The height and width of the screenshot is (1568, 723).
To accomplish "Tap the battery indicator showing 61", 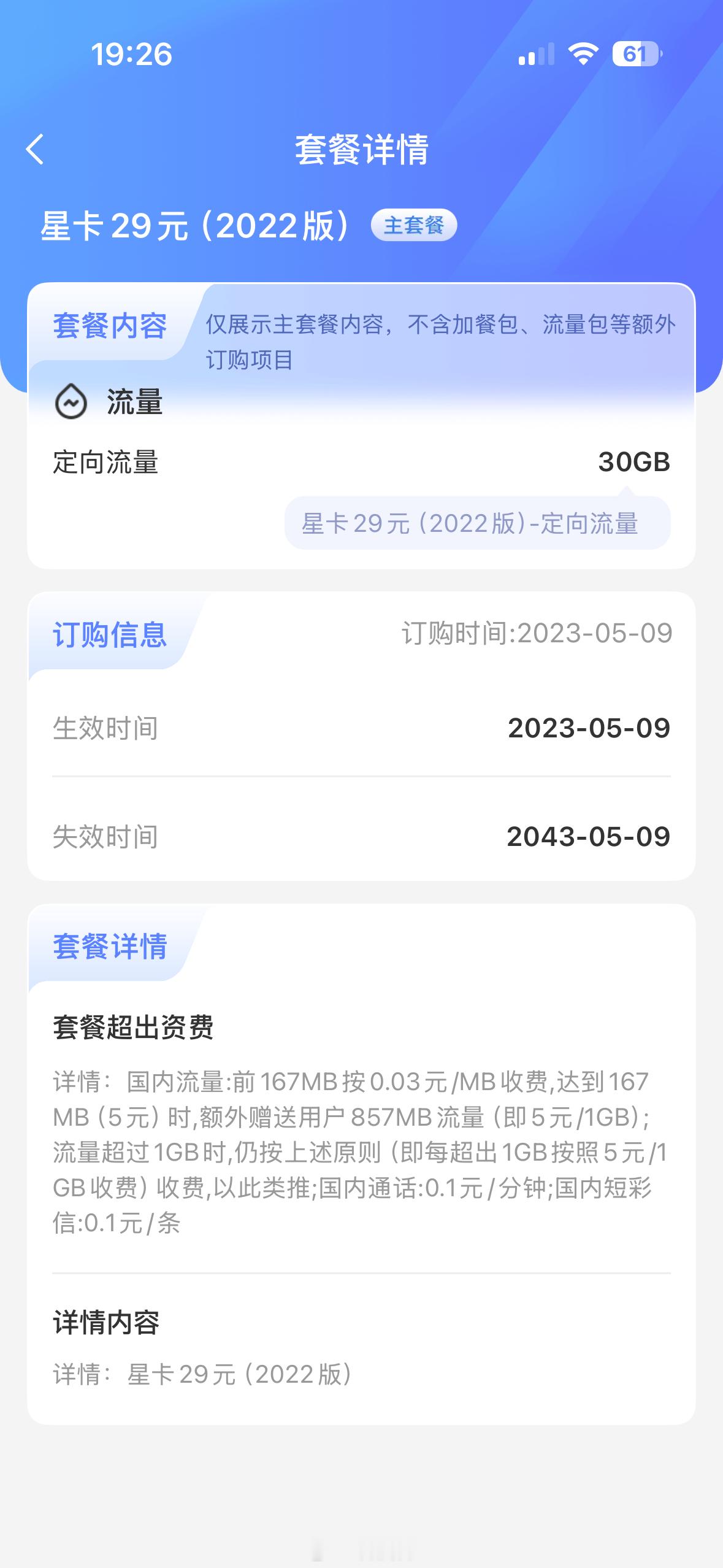I will coord(635,54).
